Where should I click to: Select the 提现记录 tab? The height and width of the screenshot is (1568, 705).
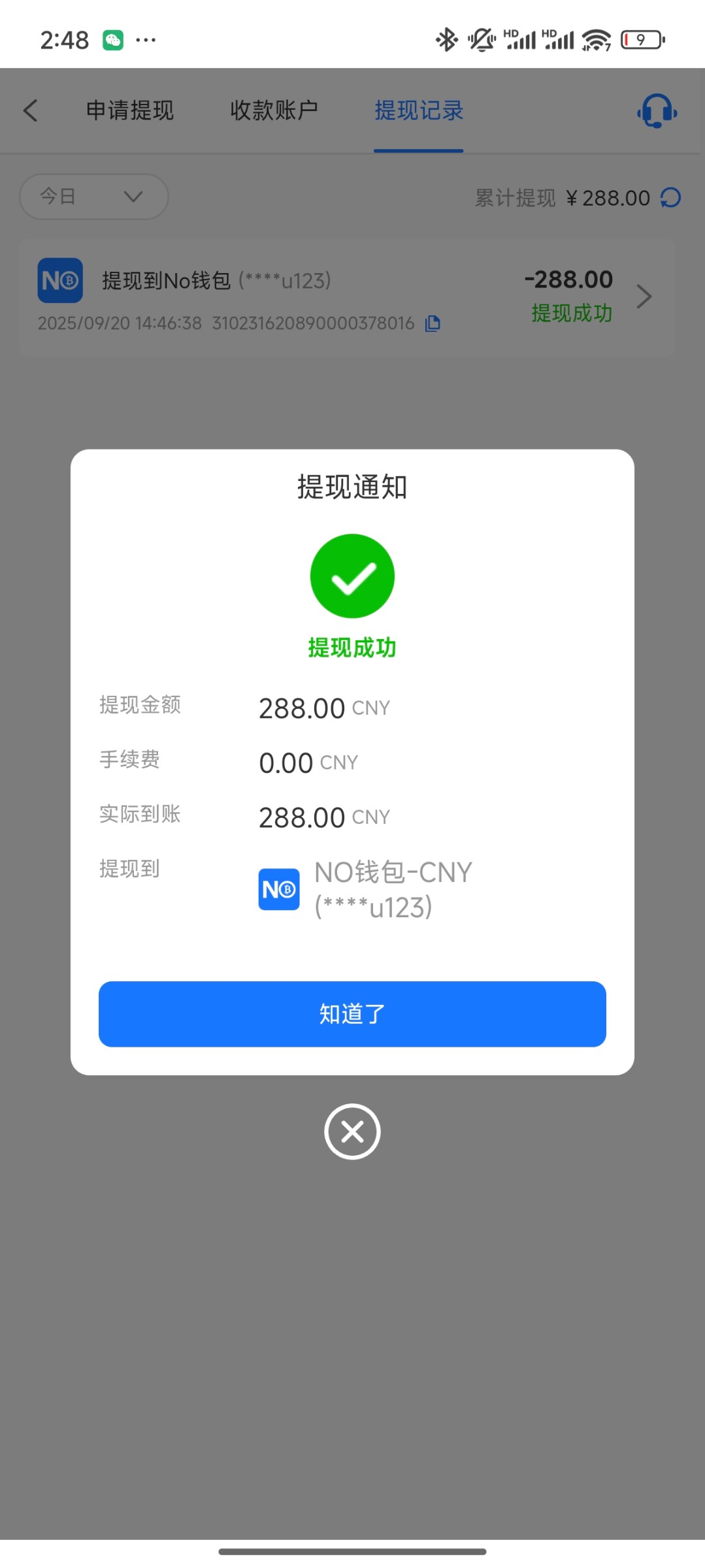[418, 110]
